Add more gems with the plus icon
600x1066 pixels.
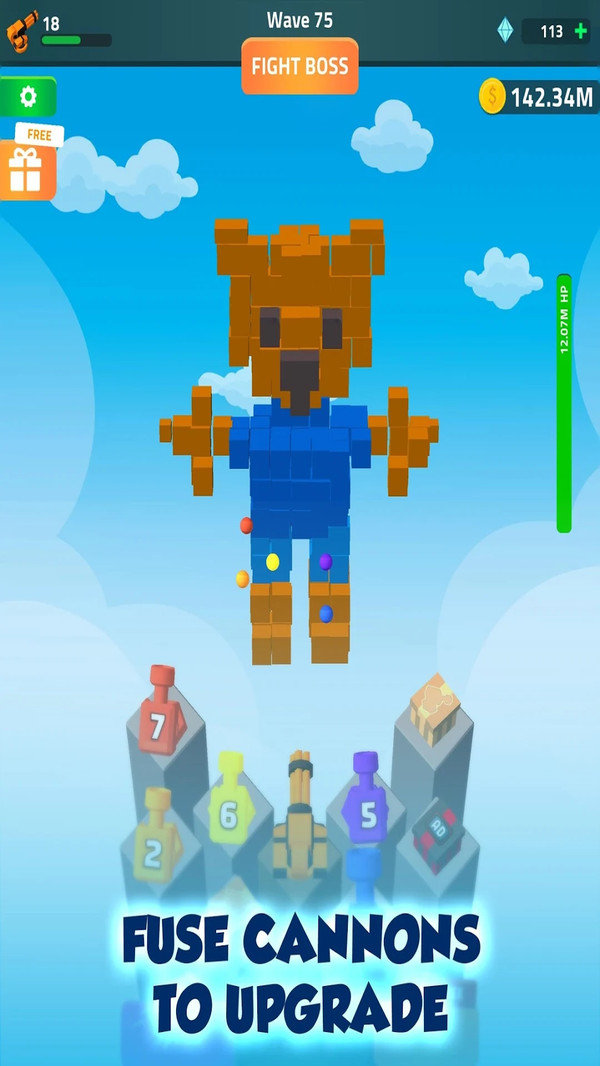click(x=580, y=31)
